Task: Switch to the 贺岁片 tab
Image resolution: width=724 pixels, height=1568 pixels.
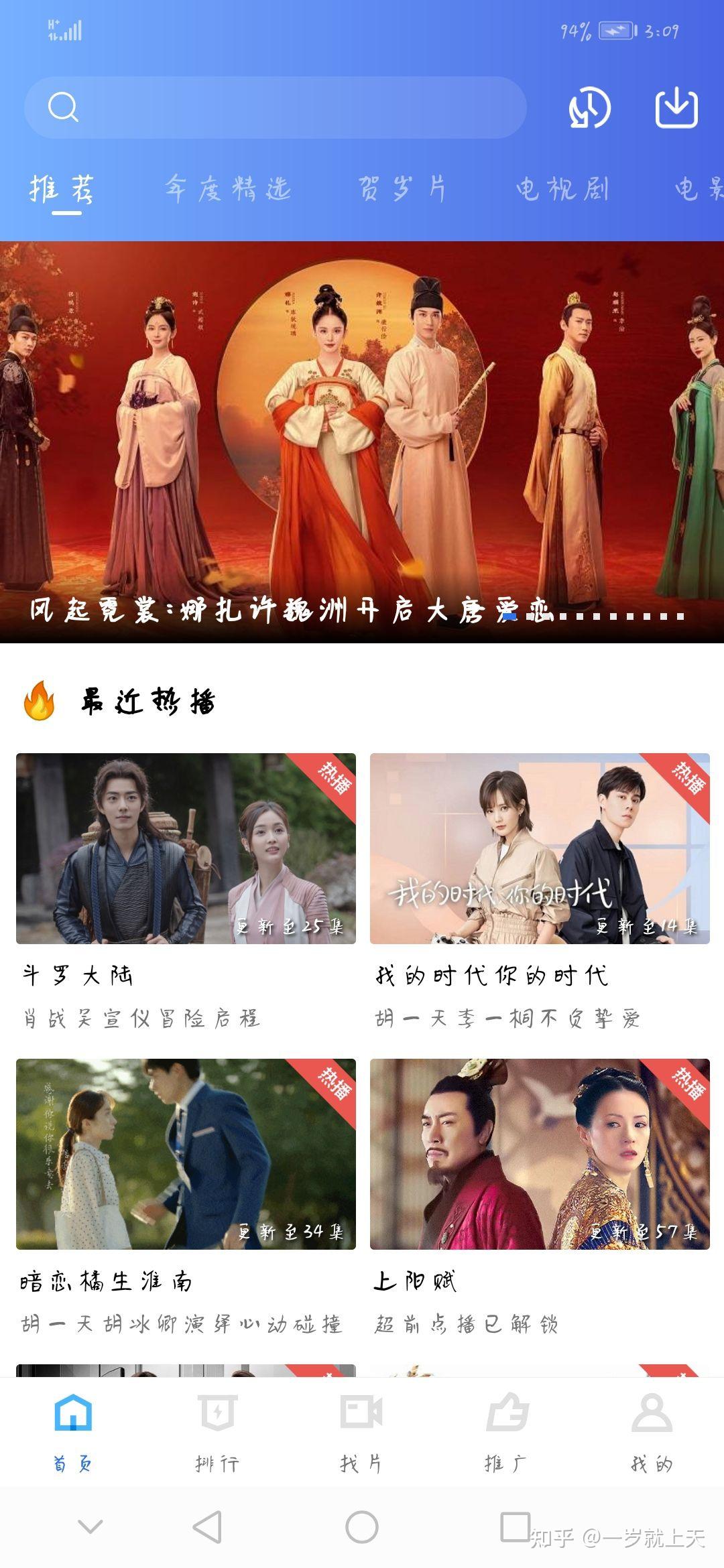Action: (402, 188)
